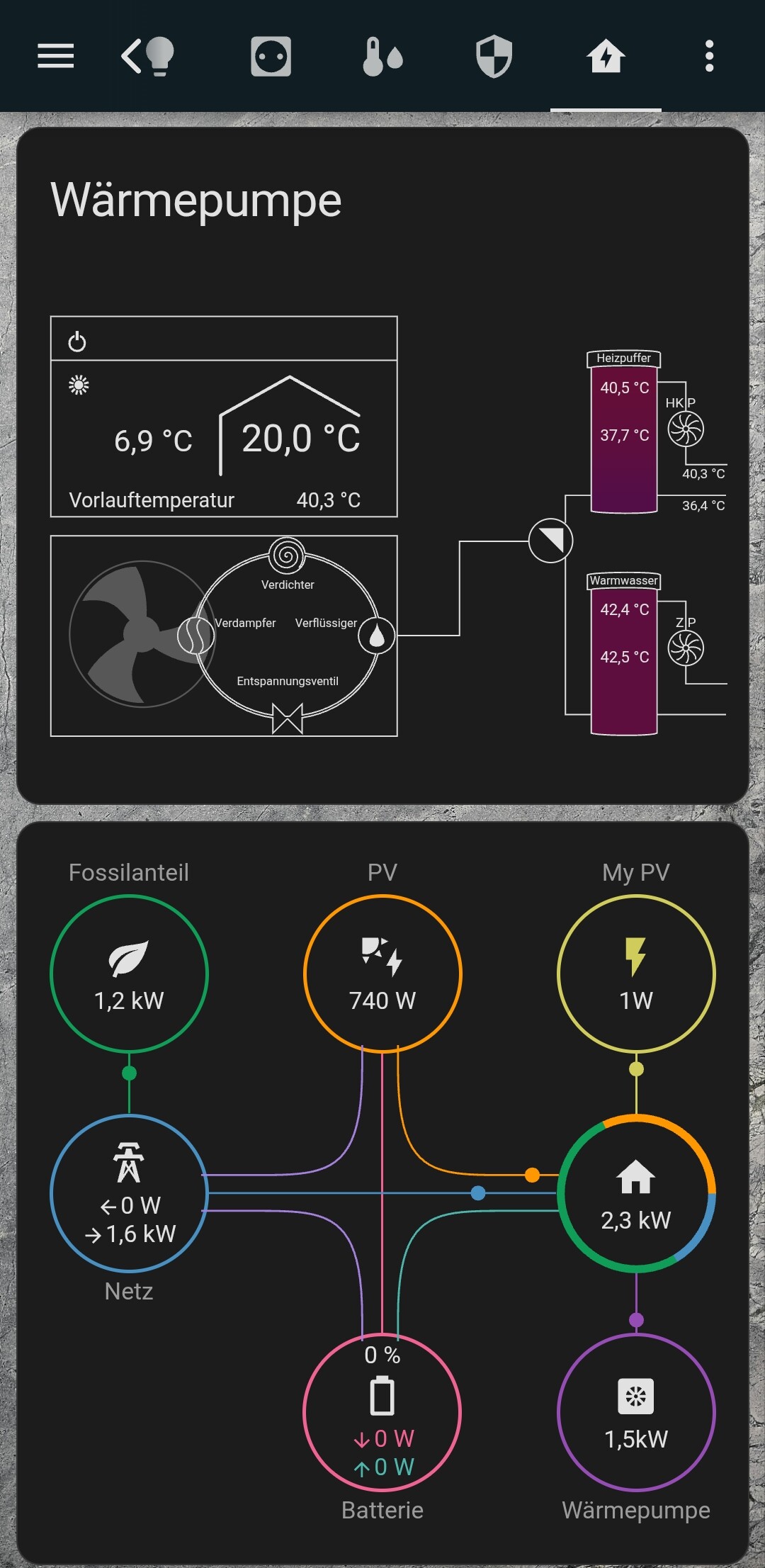Image resolution: width=765 pixels, height=1568 pixels.
Task: Go to the lights tab
Action: [149, 56]
